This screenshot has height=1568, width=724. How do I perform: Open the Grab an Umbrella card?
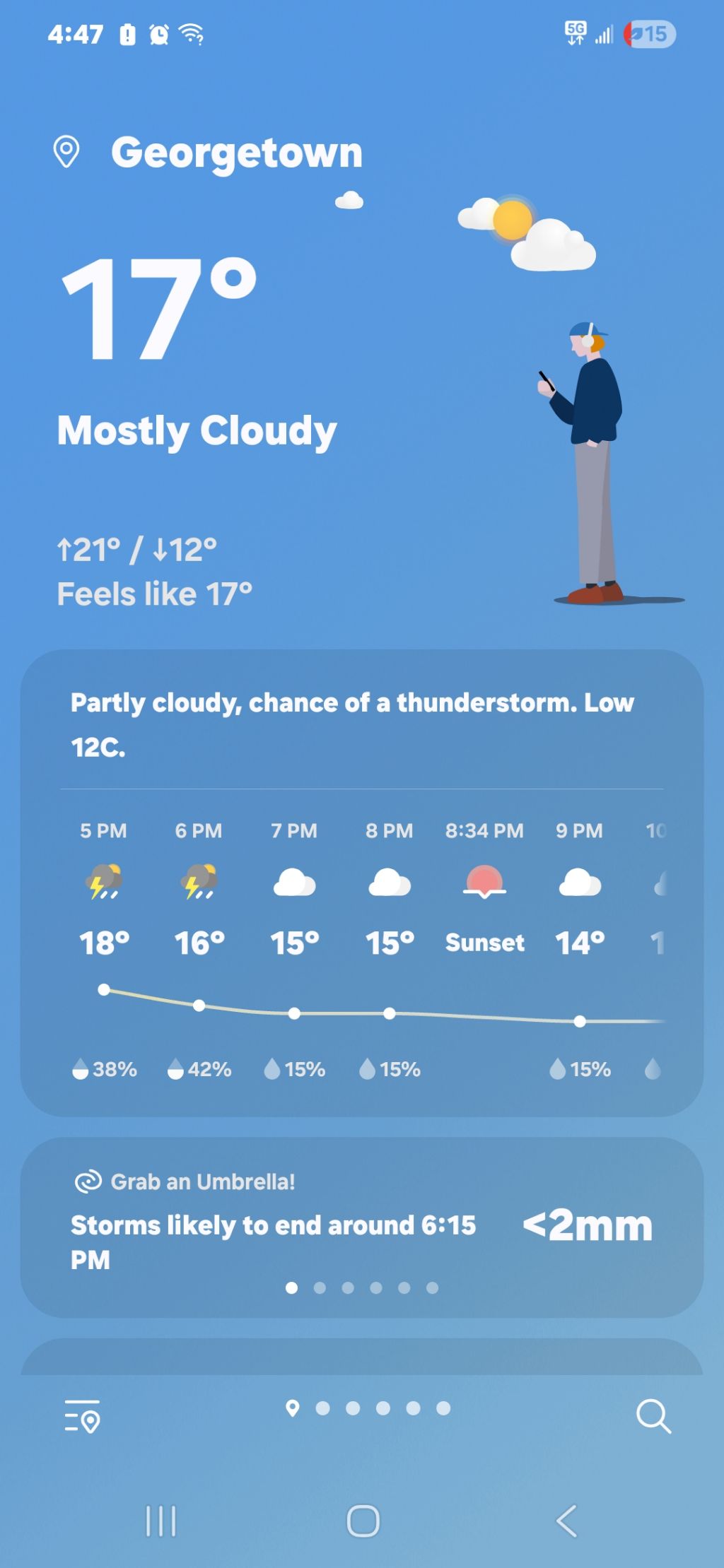(x=283, y=1226)
